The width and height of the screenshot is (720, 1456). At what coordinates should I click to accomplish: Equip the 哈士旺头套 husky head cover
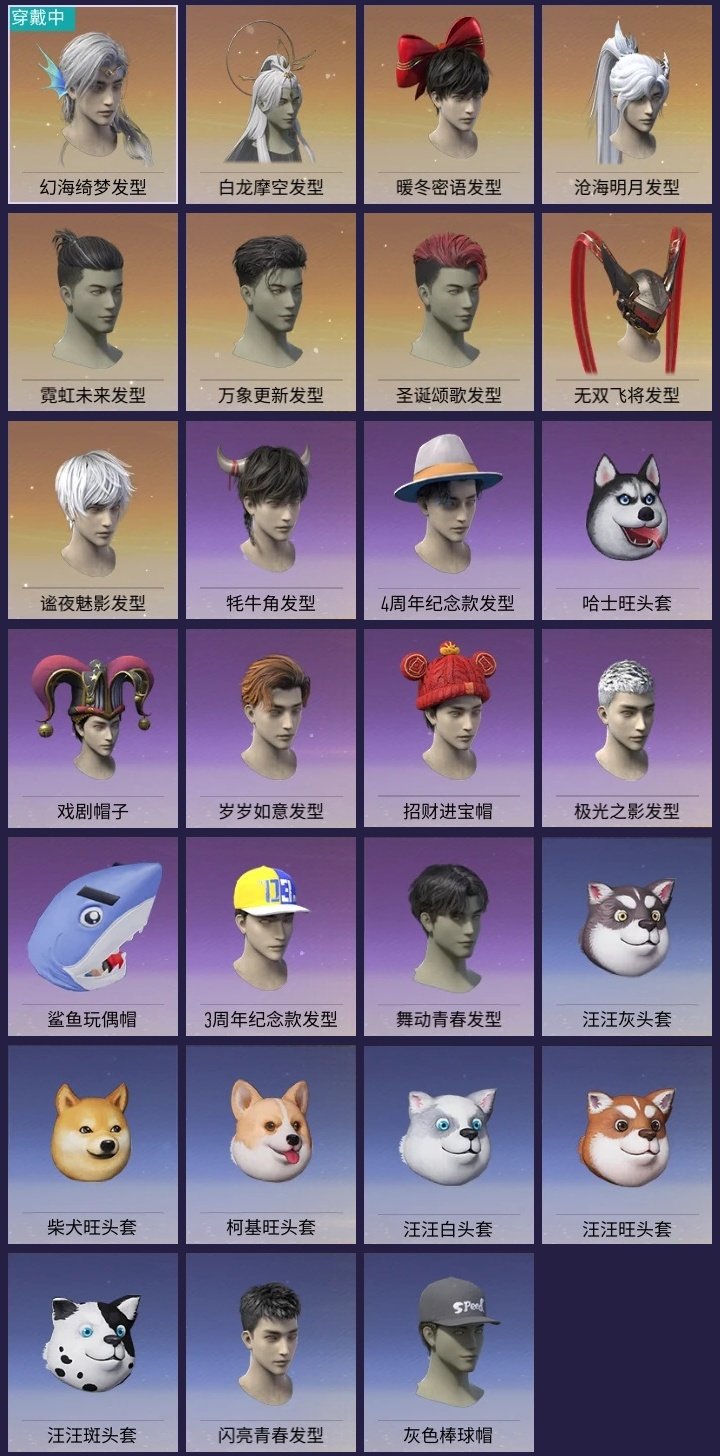click(x=626, y=520)
